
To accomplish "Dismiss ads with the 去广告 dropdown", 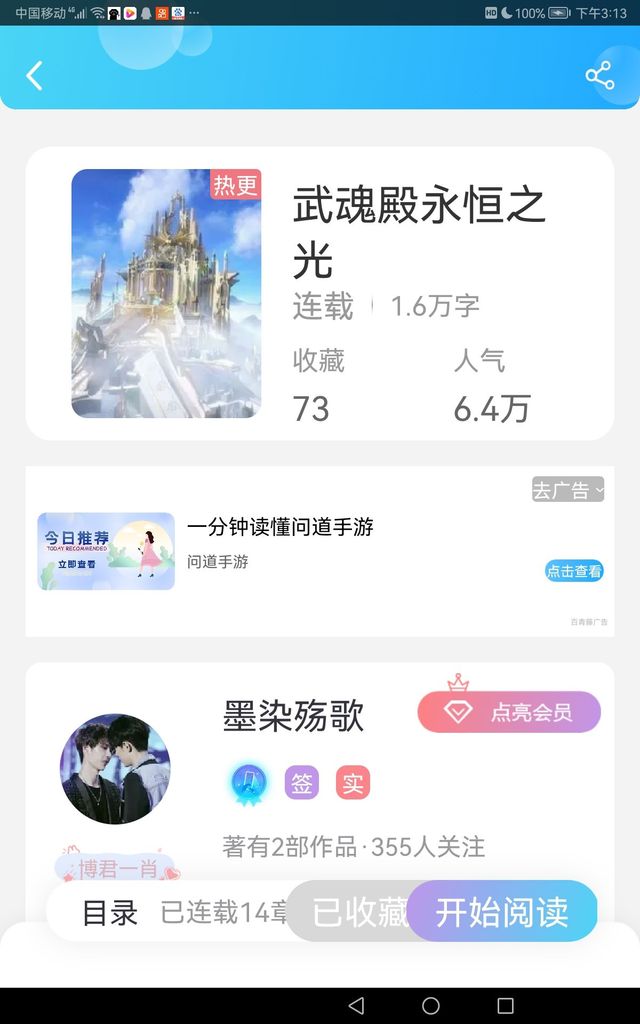I will click(568, 490).
